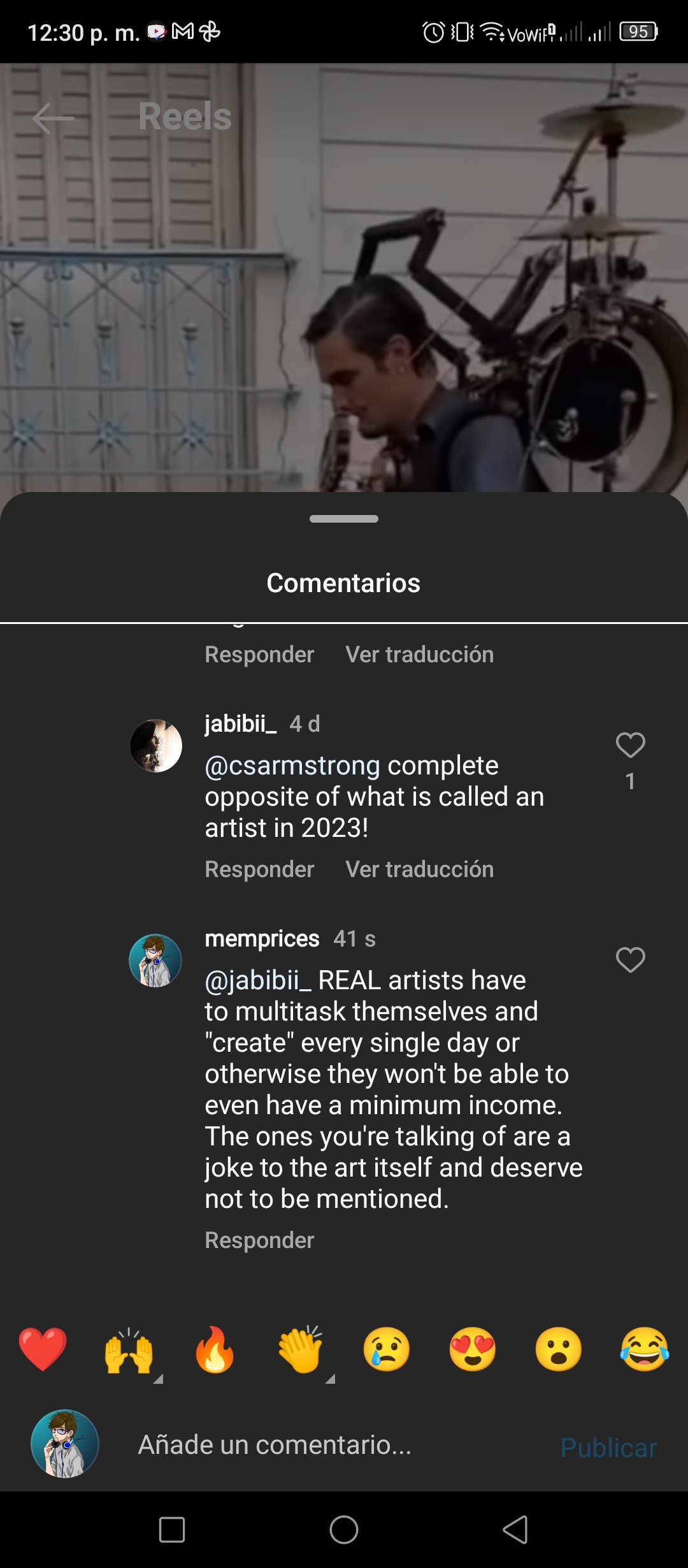Insert the heart-eyes emoji
Screen dimensions: 688x1568
coord(473,1349)
